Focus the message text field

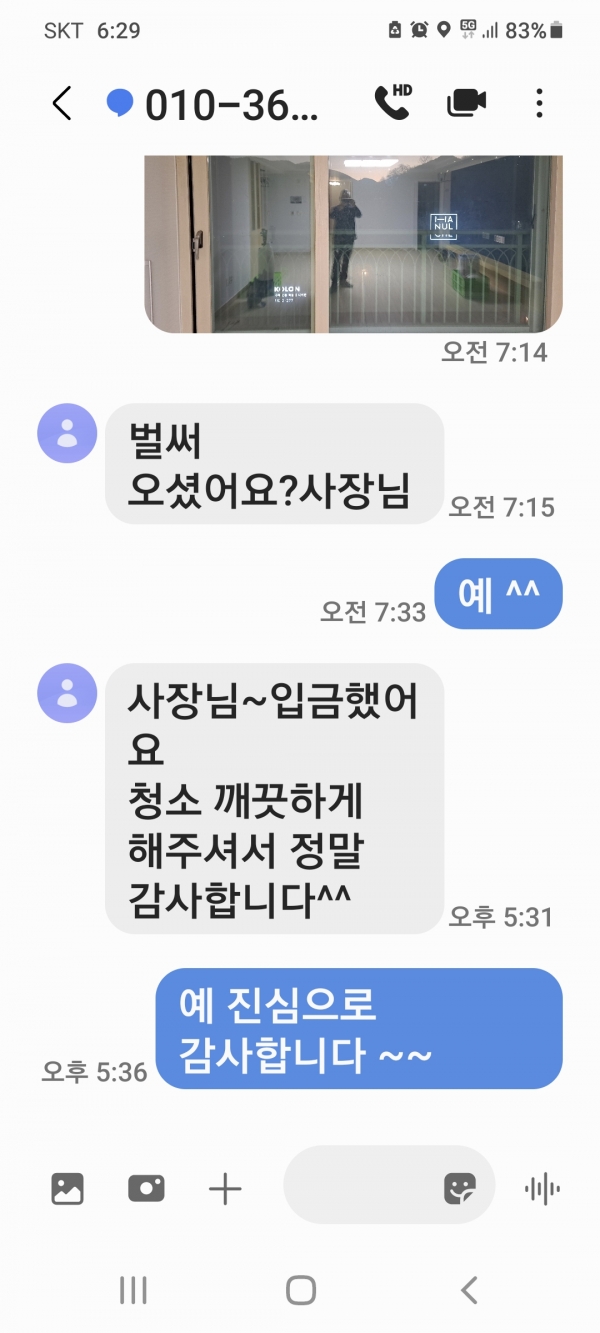coord(360,1187)
